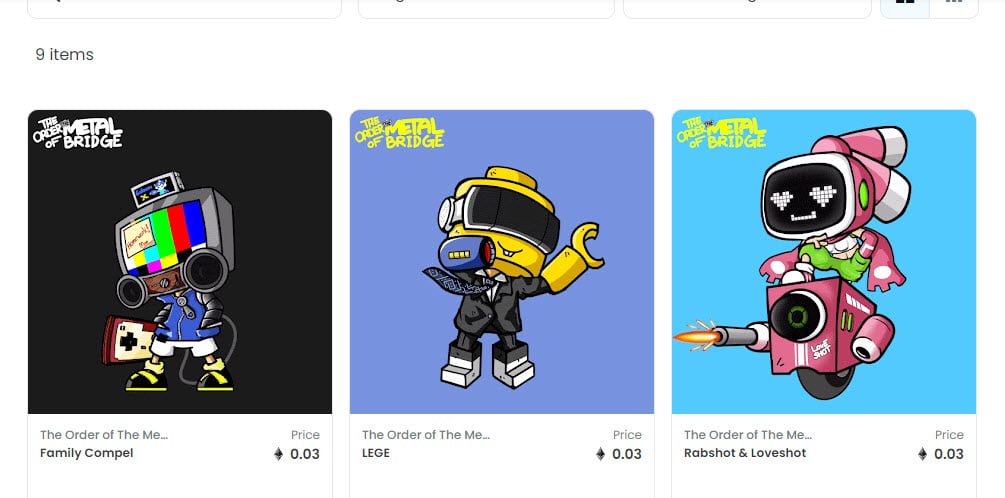The width and height of the screenshot is (1005, 498).
Task: Switch to small grid view
Action: (954, 4)
